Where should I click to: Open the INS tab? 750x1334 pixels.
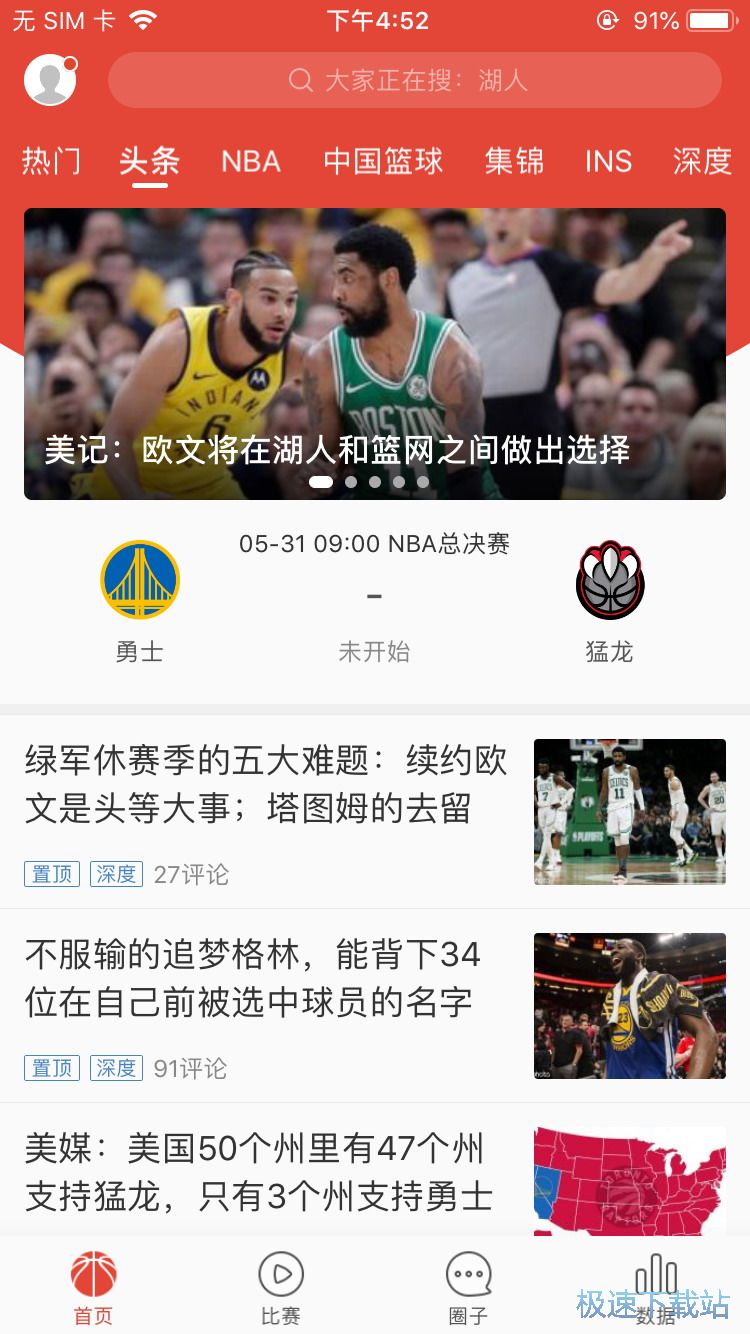608,161
